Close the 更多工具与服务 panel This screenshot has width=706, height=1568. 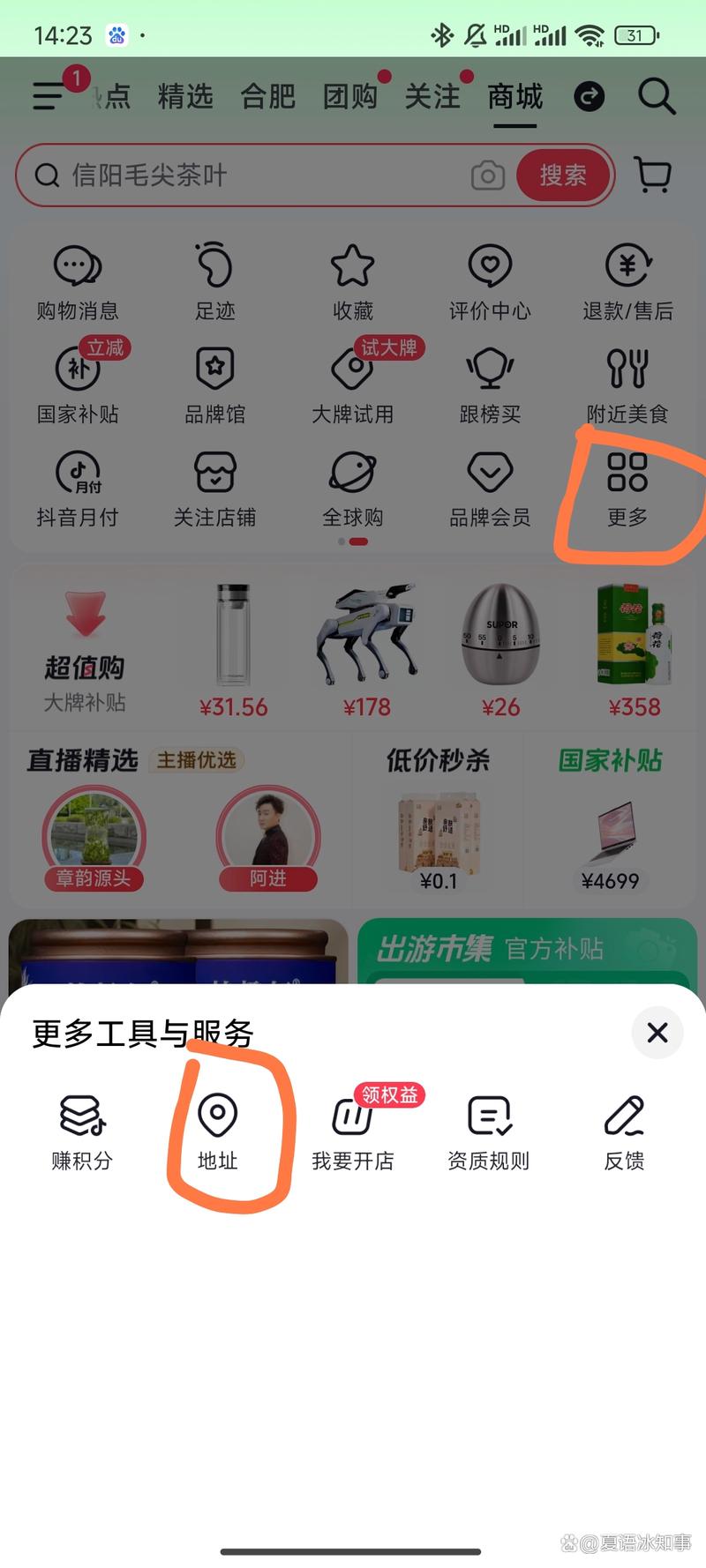[x=657, y=1033]
